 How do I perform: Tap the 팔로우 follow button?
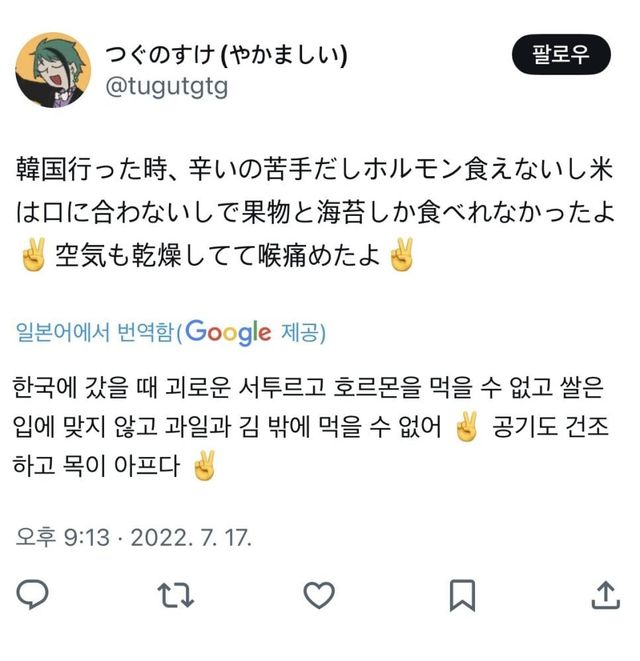560,54
